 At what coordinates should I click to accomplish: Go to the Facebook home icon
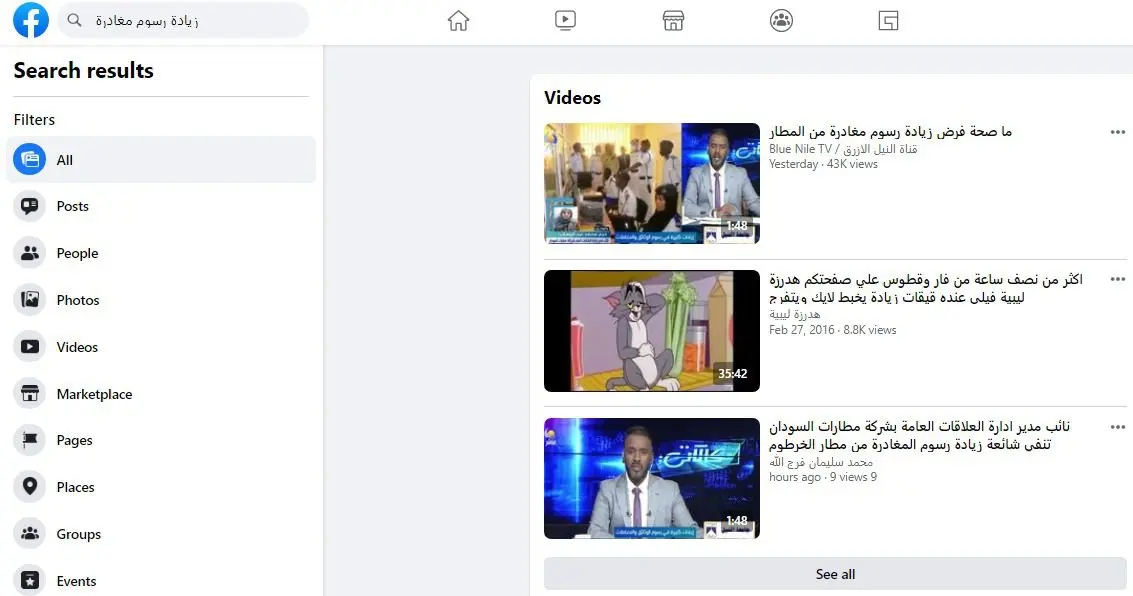(458, 20)
